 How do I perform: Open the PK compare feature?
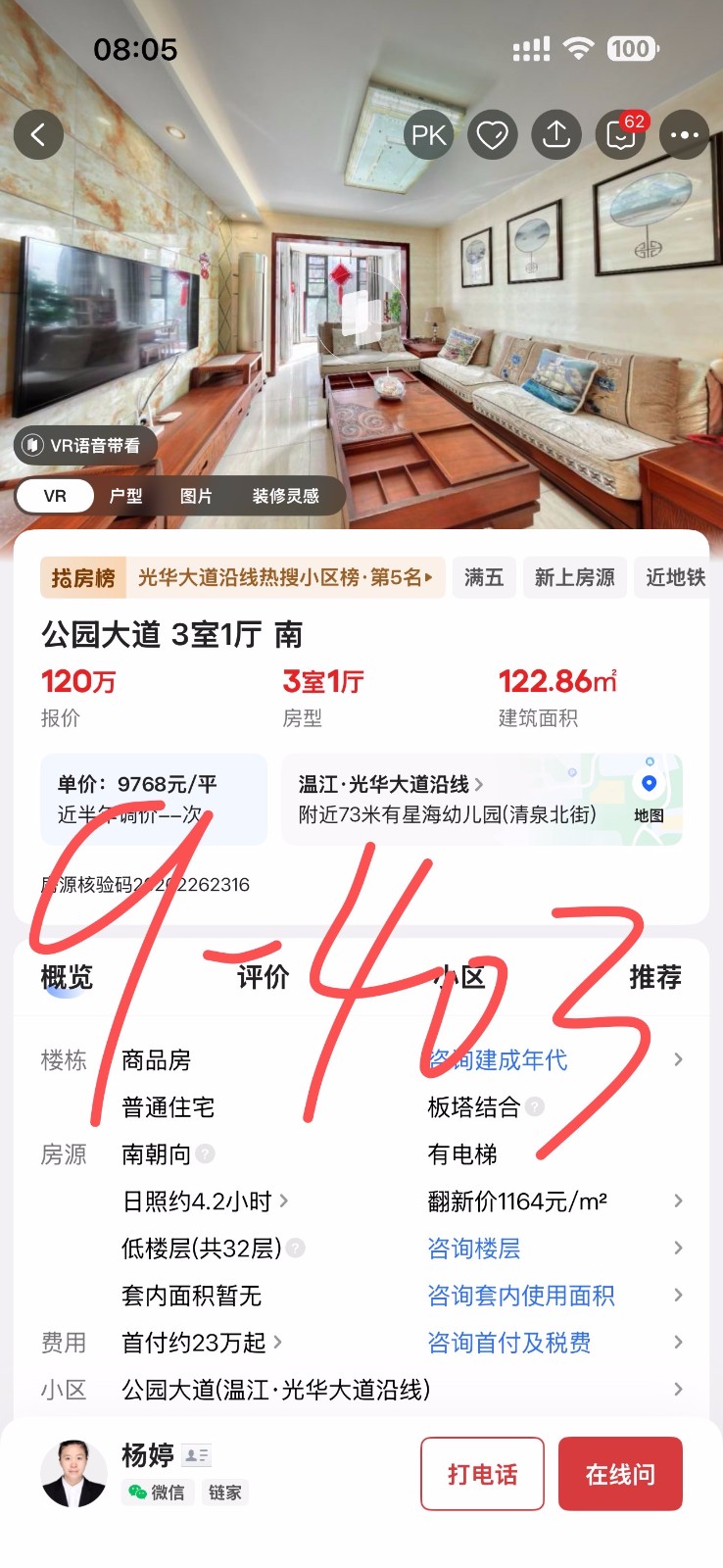[x=428, y=135]
